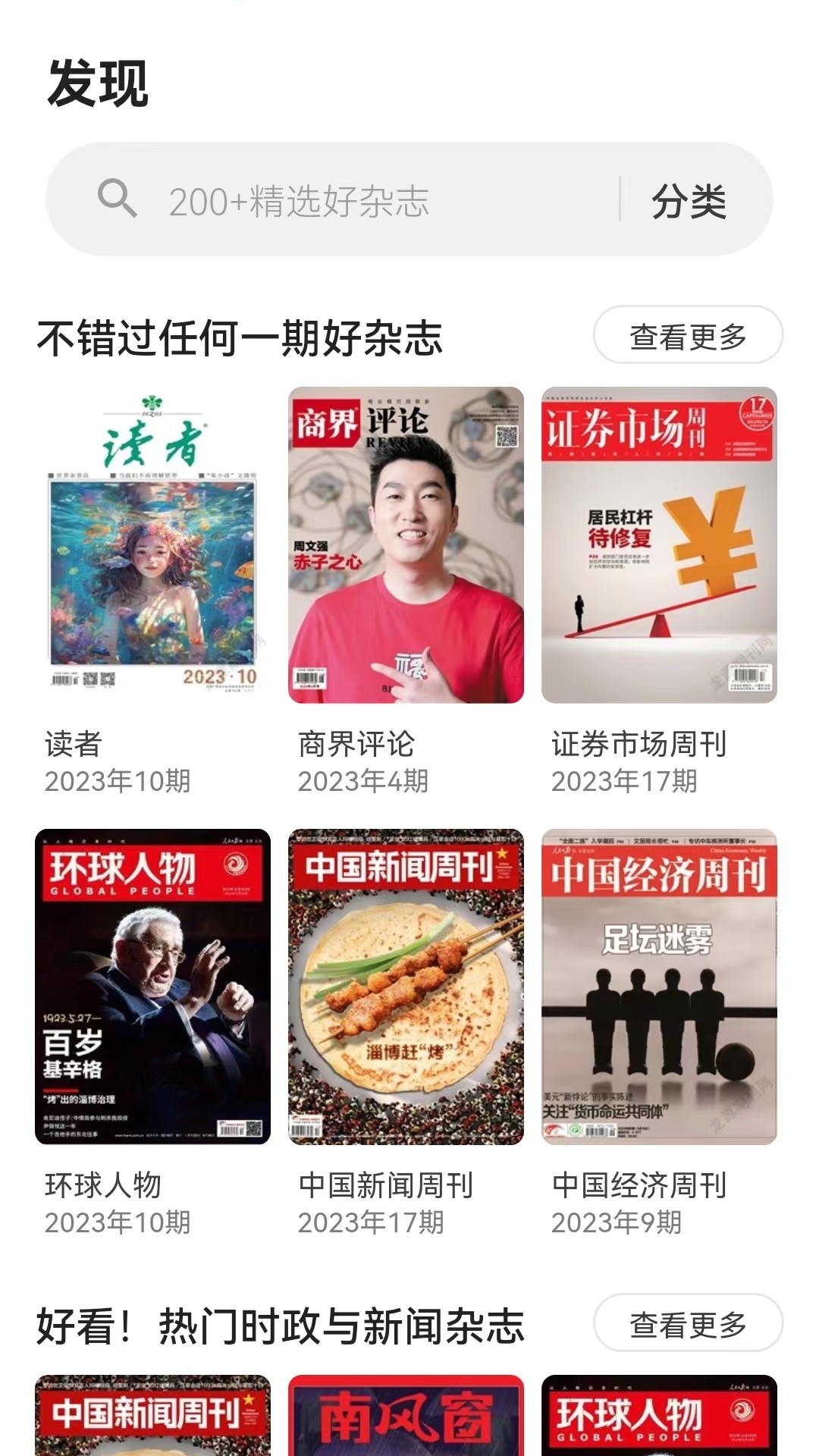Open 商界评论 2023年4期 magazine
The image size is (819, 1456).
(x=406, y=544)
